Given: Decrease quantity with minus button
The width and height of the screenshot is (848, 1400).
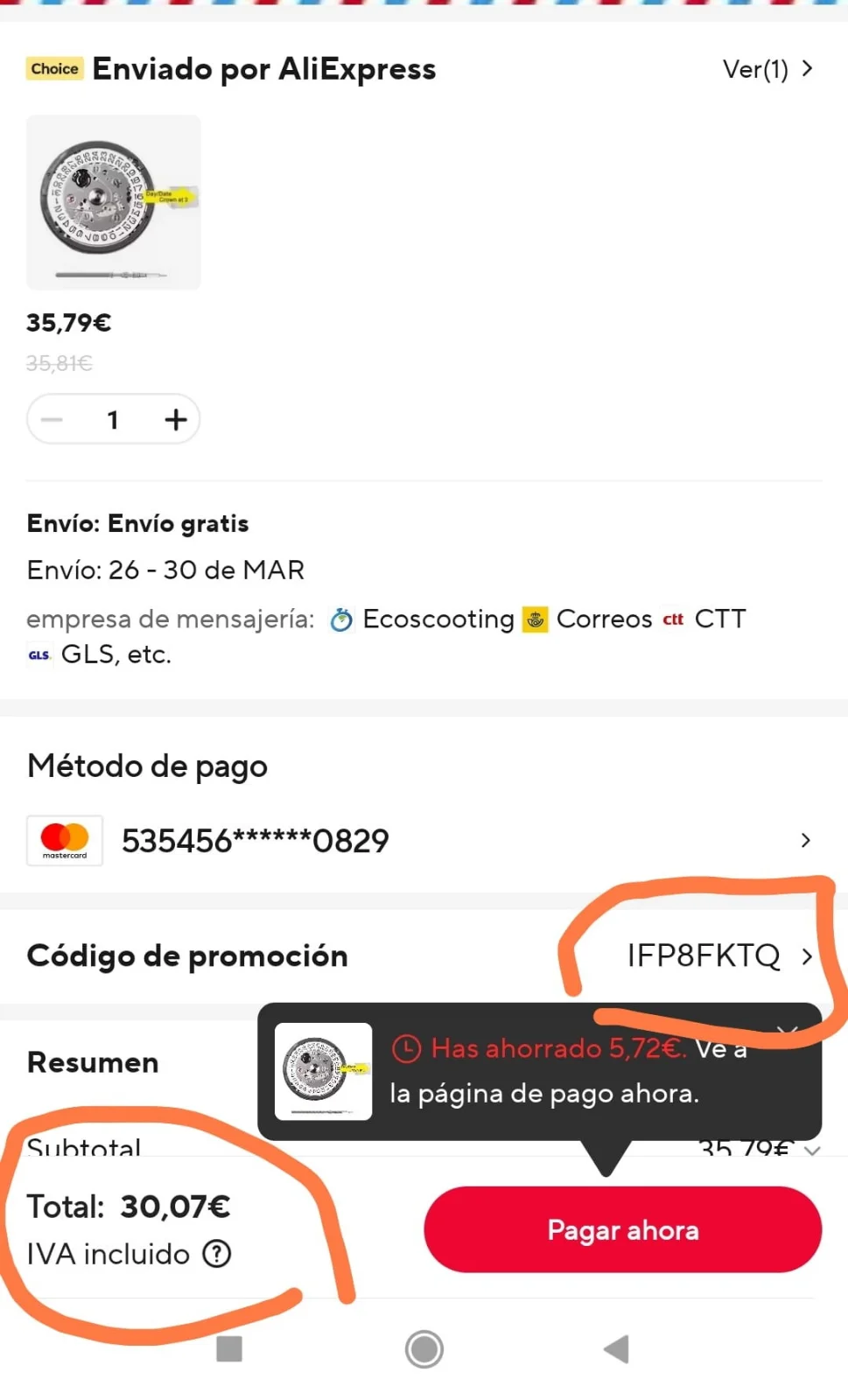Looking at the screenshot, I should pyautogui.click(x=53, y=420).
